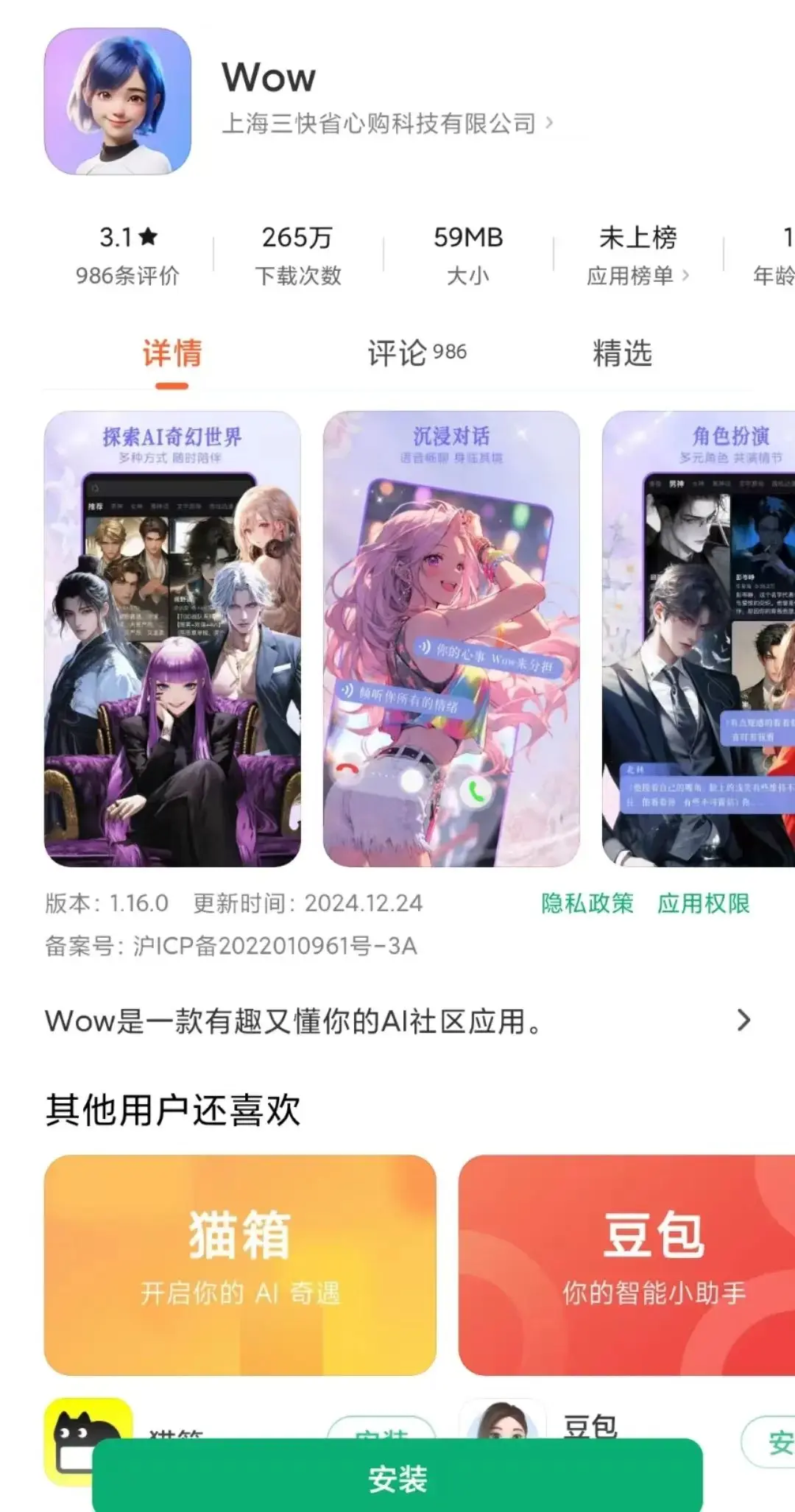Open developer 上海三快省心购科技有限公司 page
This screenshot has height=1512, width=795.
tap(386, 124)
